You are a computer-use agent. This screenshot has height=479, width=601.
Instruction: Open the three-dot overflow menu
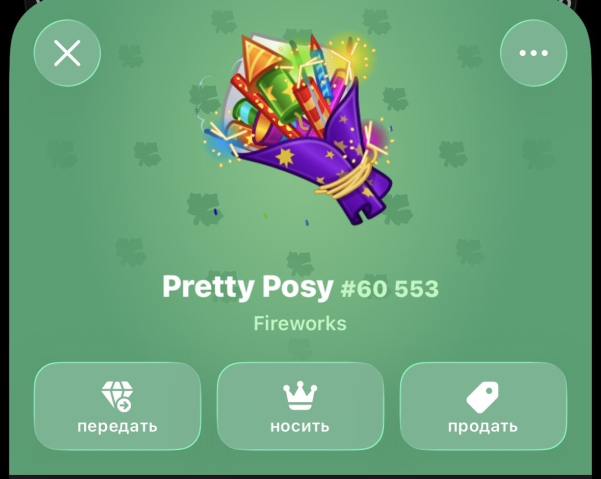(533, 52)
